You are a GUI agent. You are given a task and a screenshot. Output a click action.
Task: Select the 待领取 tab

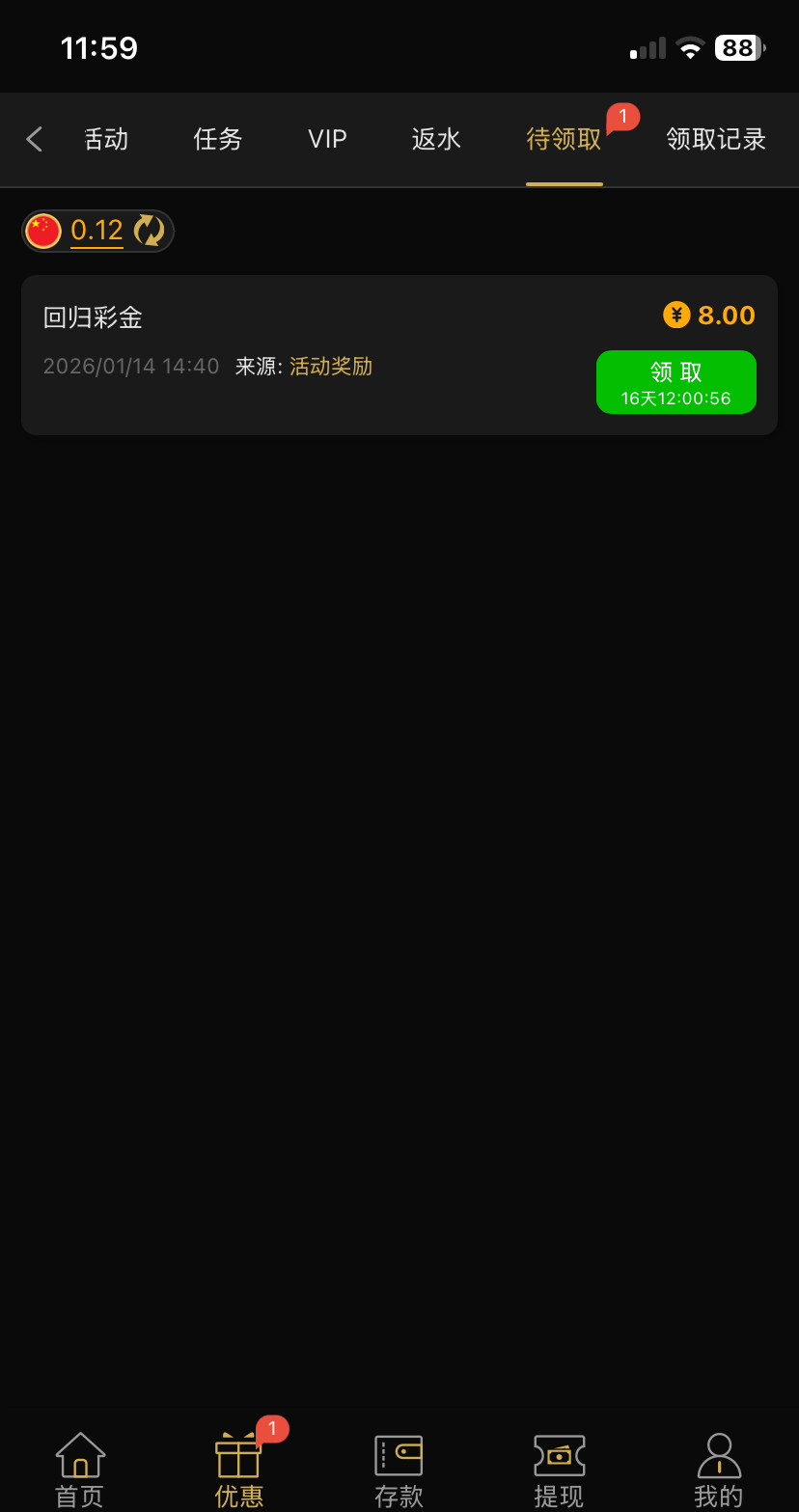point(565,140)
